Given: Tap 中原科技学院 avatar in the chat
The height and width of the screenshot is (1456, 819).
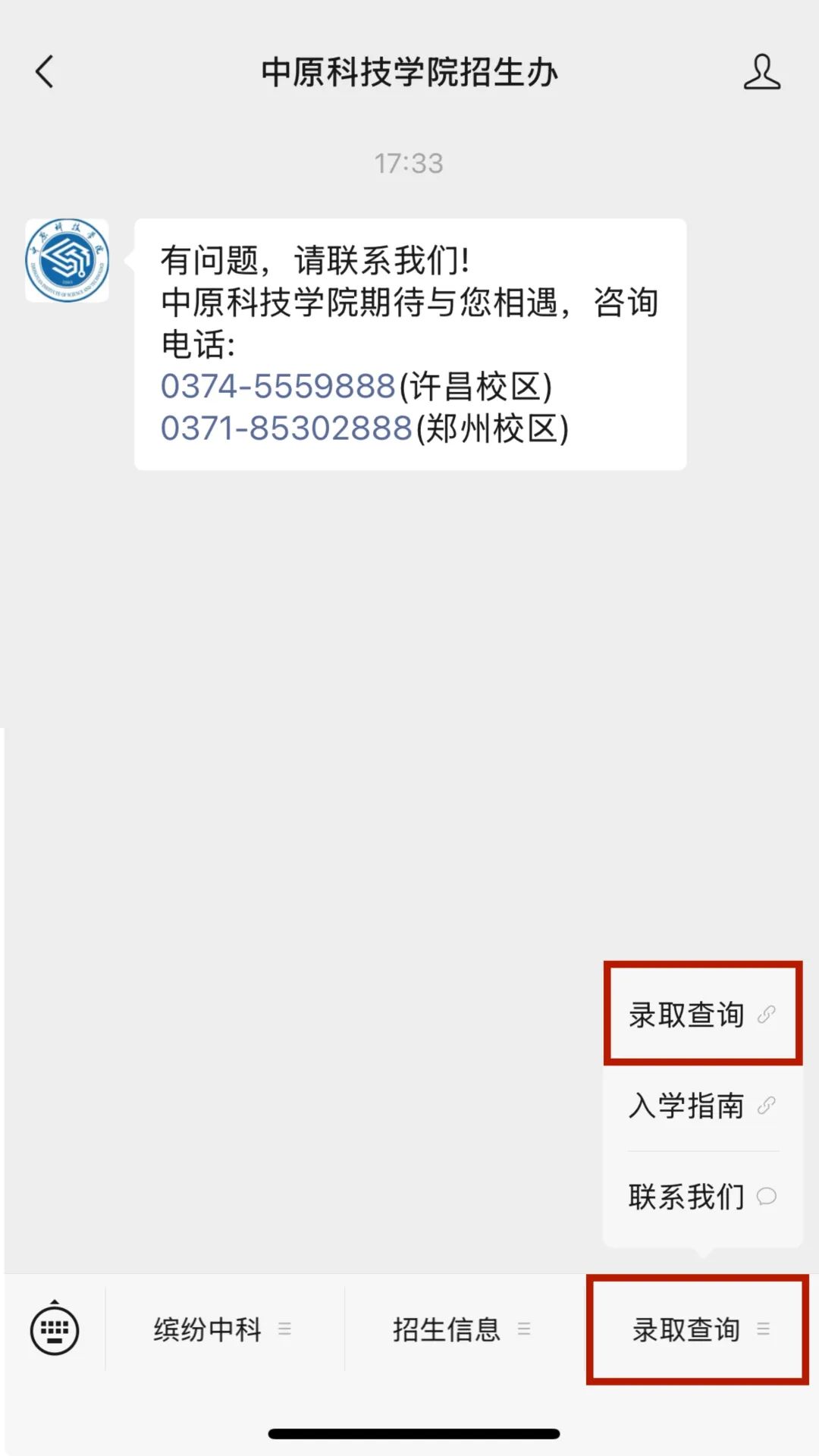Looking at the screenshot, I should (x=67, y=261).
